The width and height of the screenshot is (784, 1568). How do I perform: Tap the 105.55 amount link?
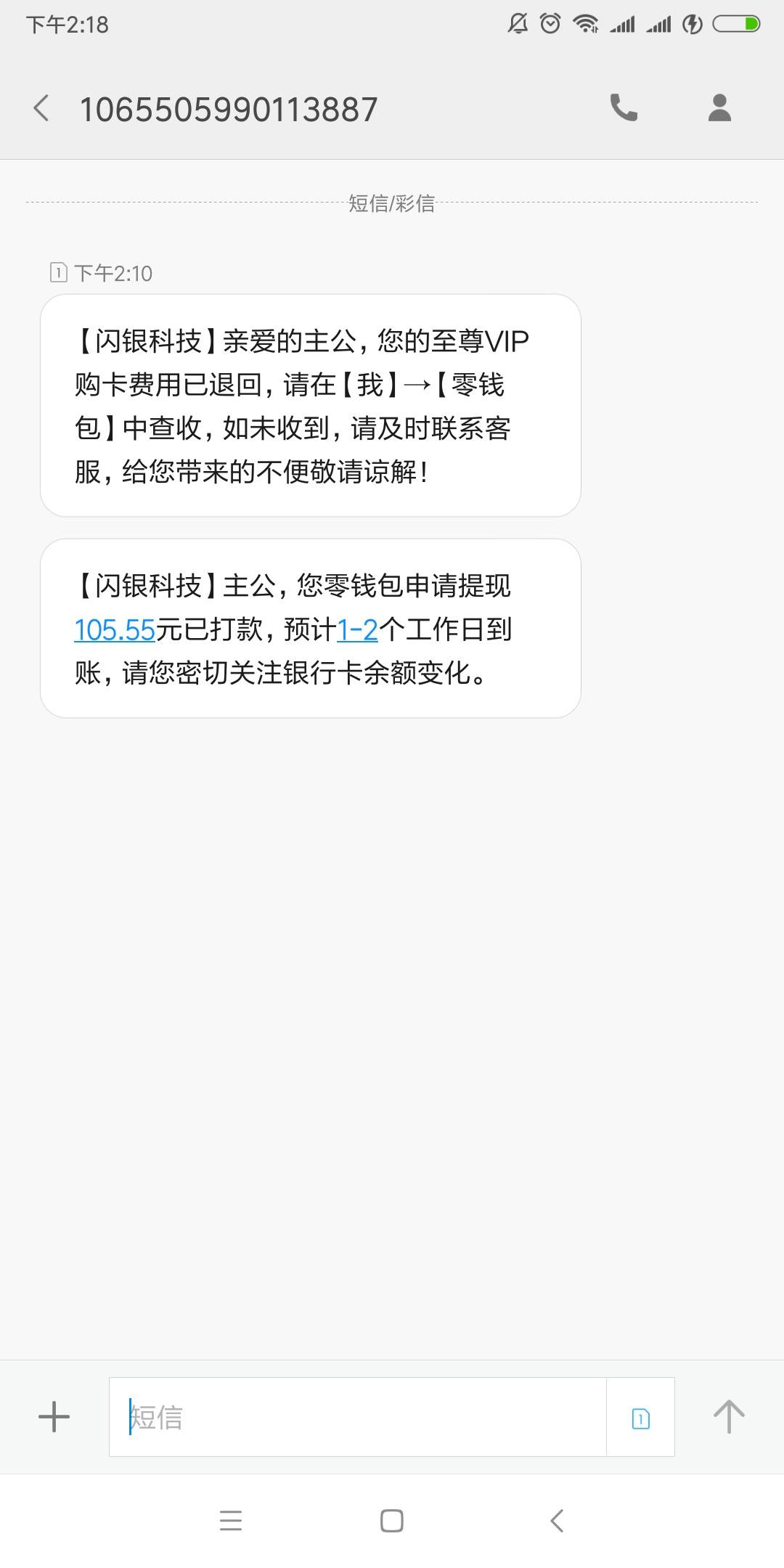click(115, 629)
